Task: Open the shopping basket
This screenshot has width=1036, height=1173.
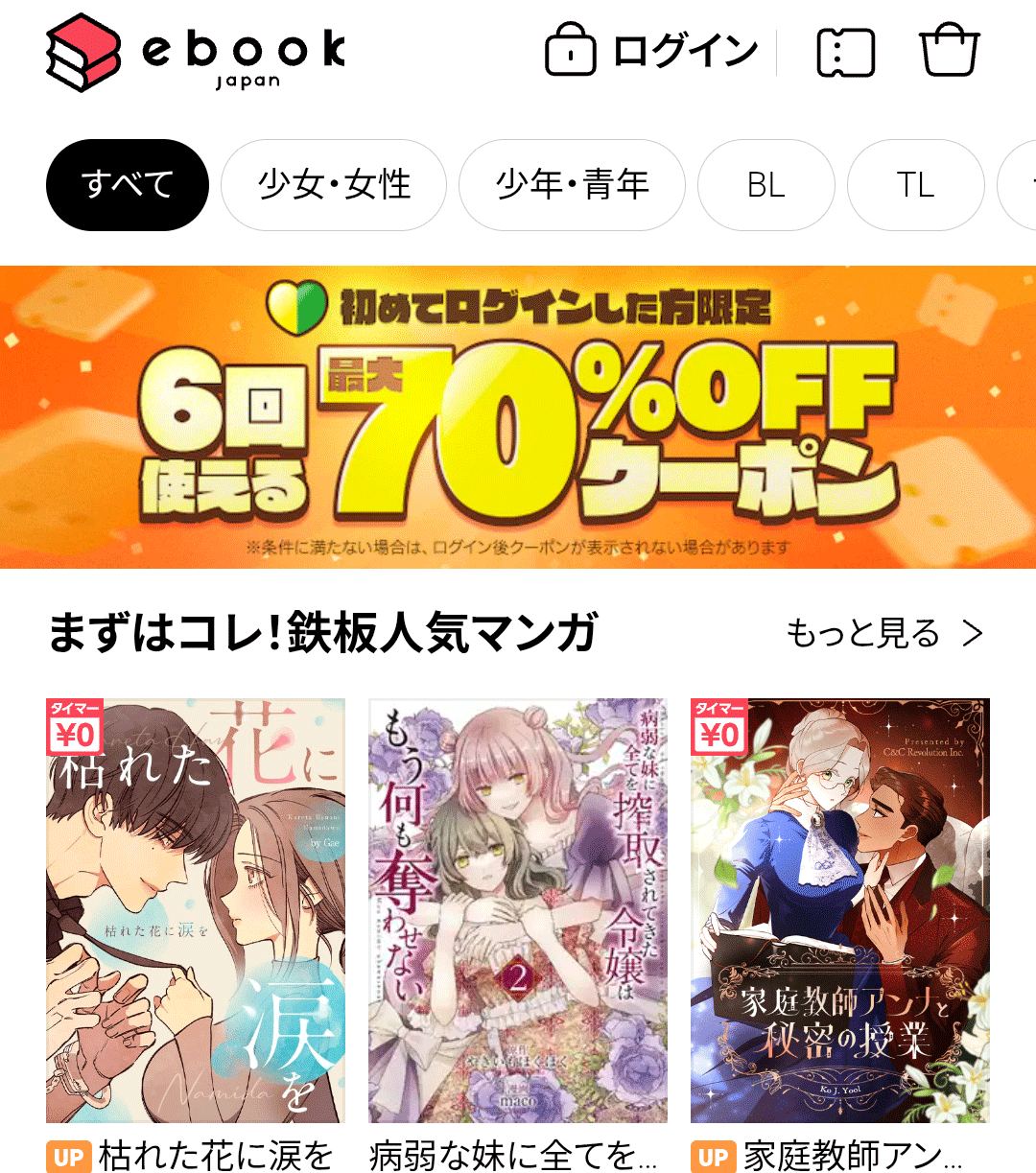Action: click(949, 51)
